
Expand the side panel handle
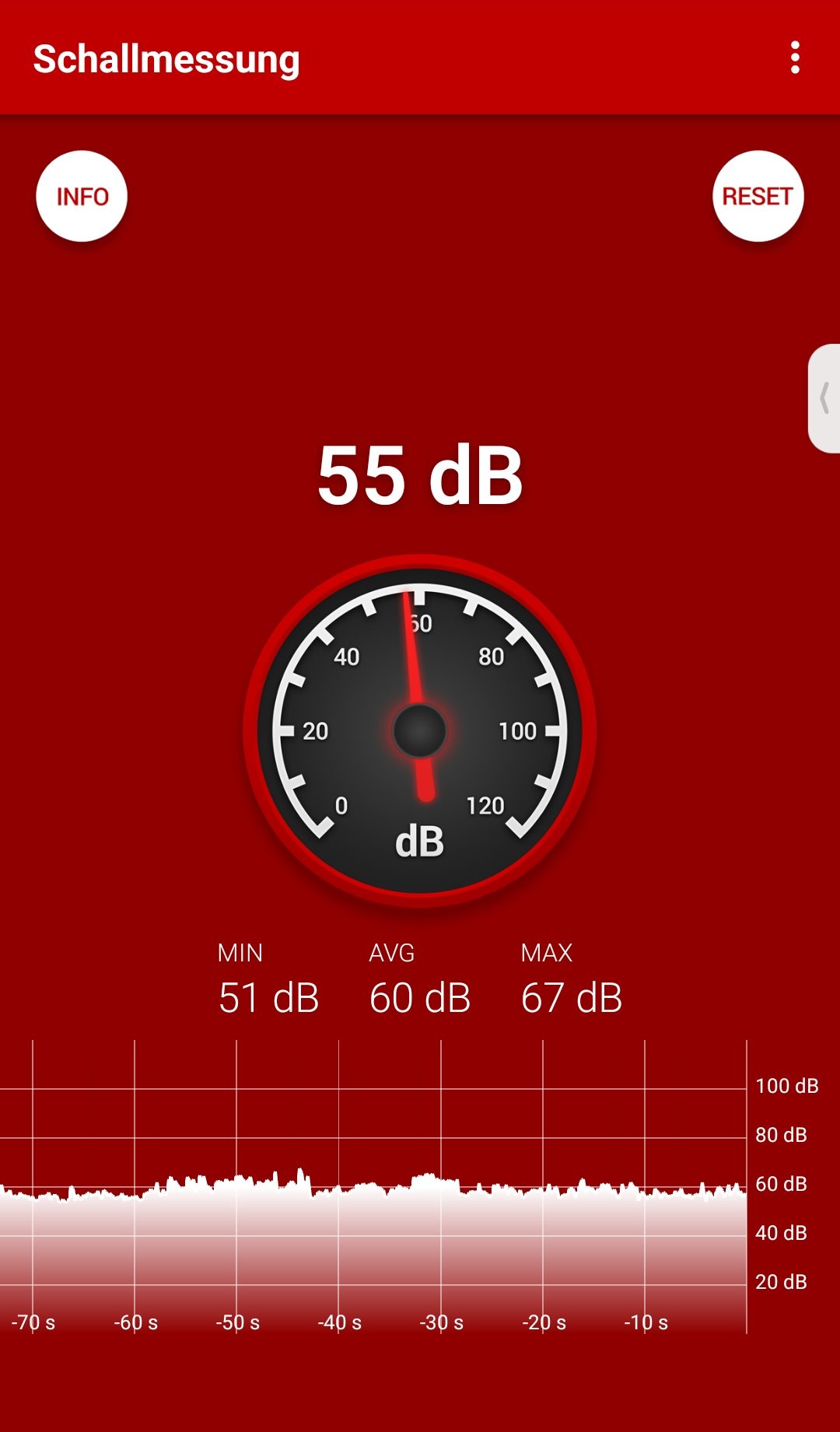click(x=824, y=398)
